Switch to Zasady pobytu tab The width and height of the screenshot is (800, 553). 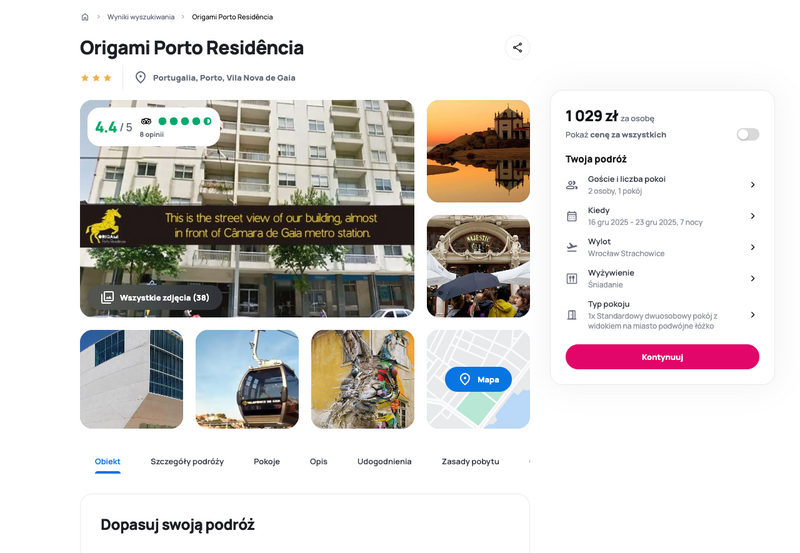coord(470,462)
